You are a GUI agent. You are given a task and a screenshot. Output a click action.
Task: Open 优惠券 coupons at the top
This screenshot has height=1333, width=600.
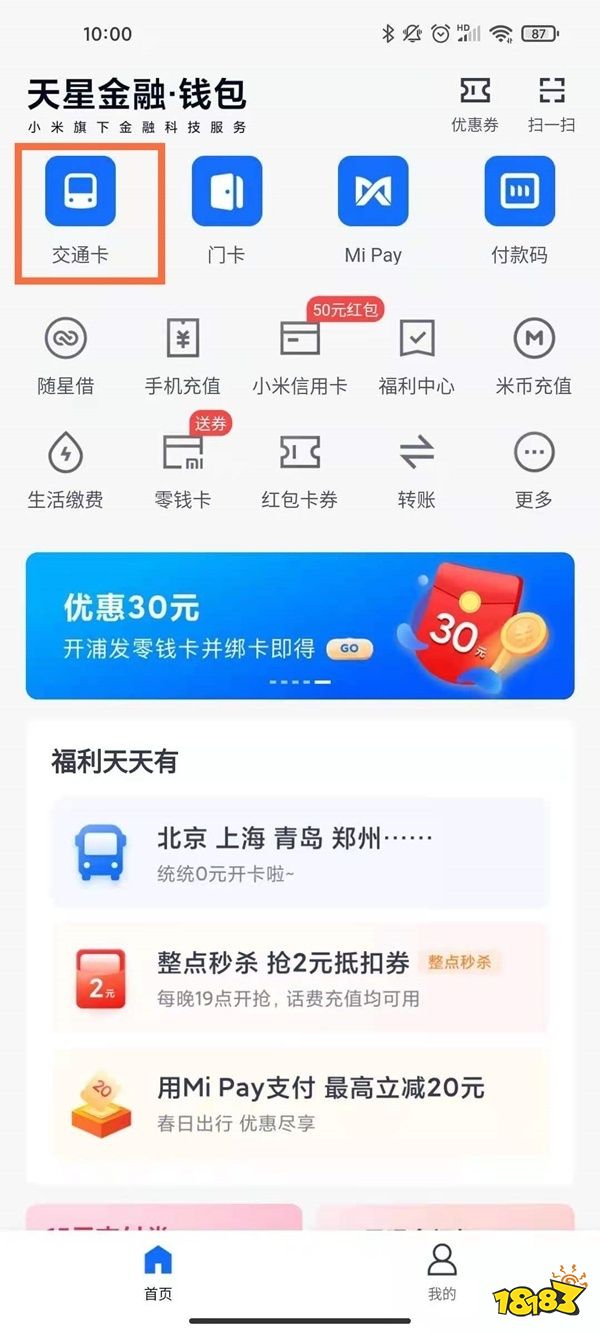click(x=474, y=104)
